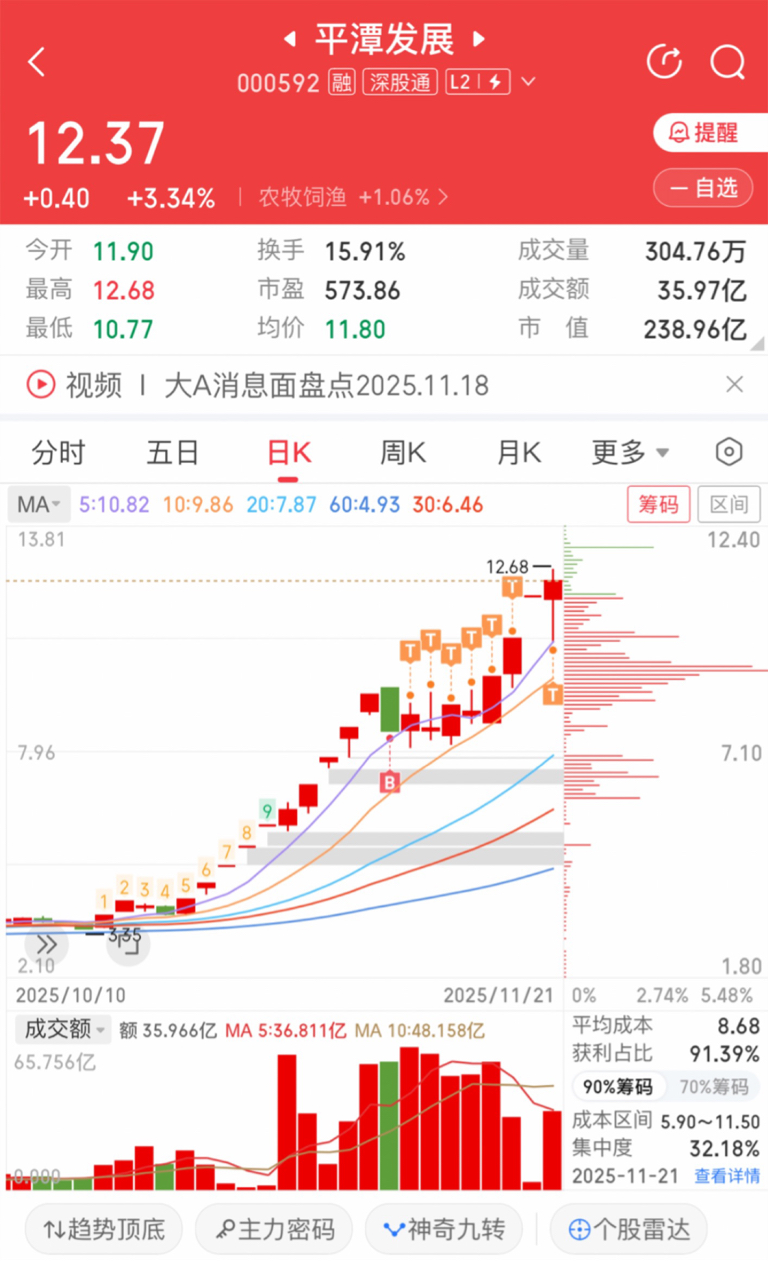Open the search magnifier icon
Viewport: 768px width, 1261px height.
pos(728,62)
